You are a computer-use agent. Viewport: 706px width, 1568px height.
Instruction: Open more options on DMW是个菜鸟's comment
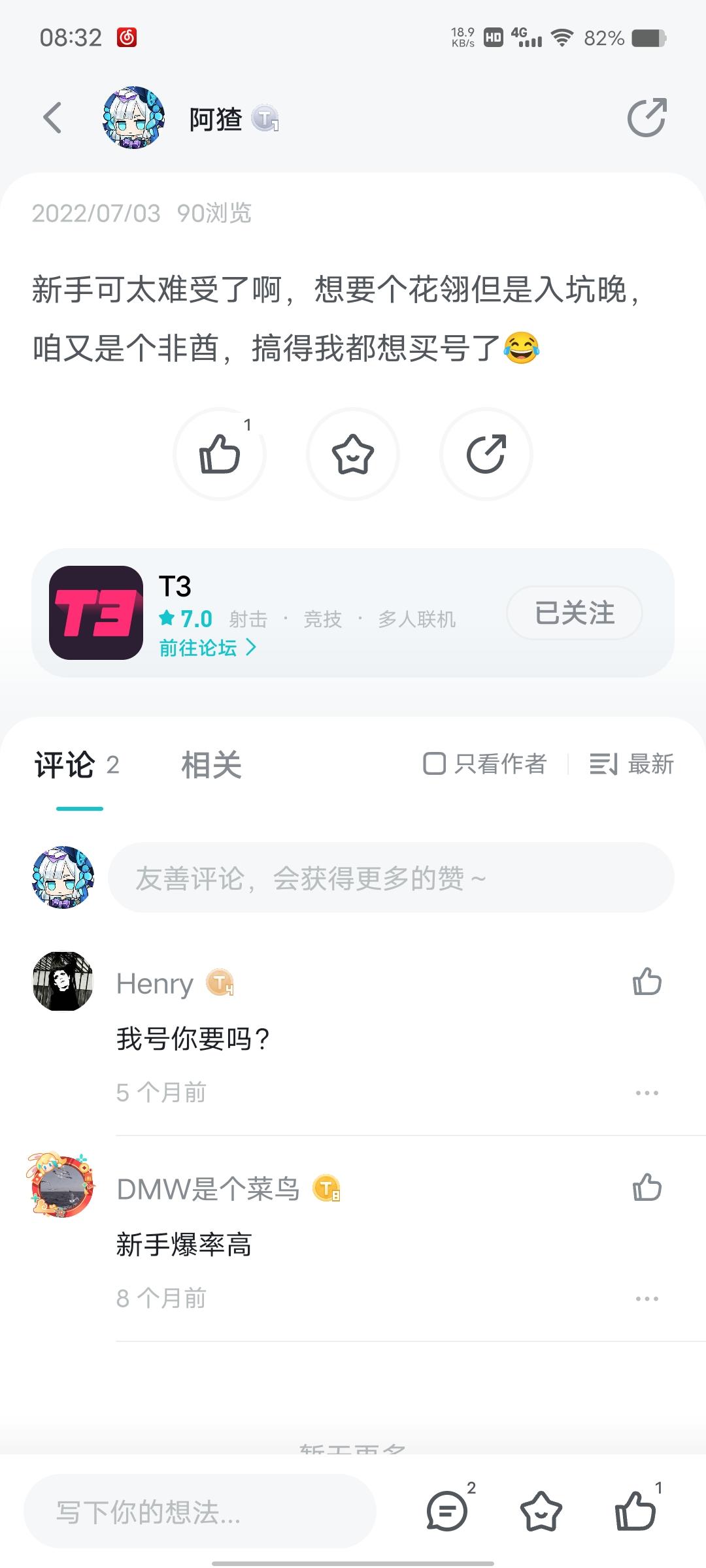[x=647, y=1299]
